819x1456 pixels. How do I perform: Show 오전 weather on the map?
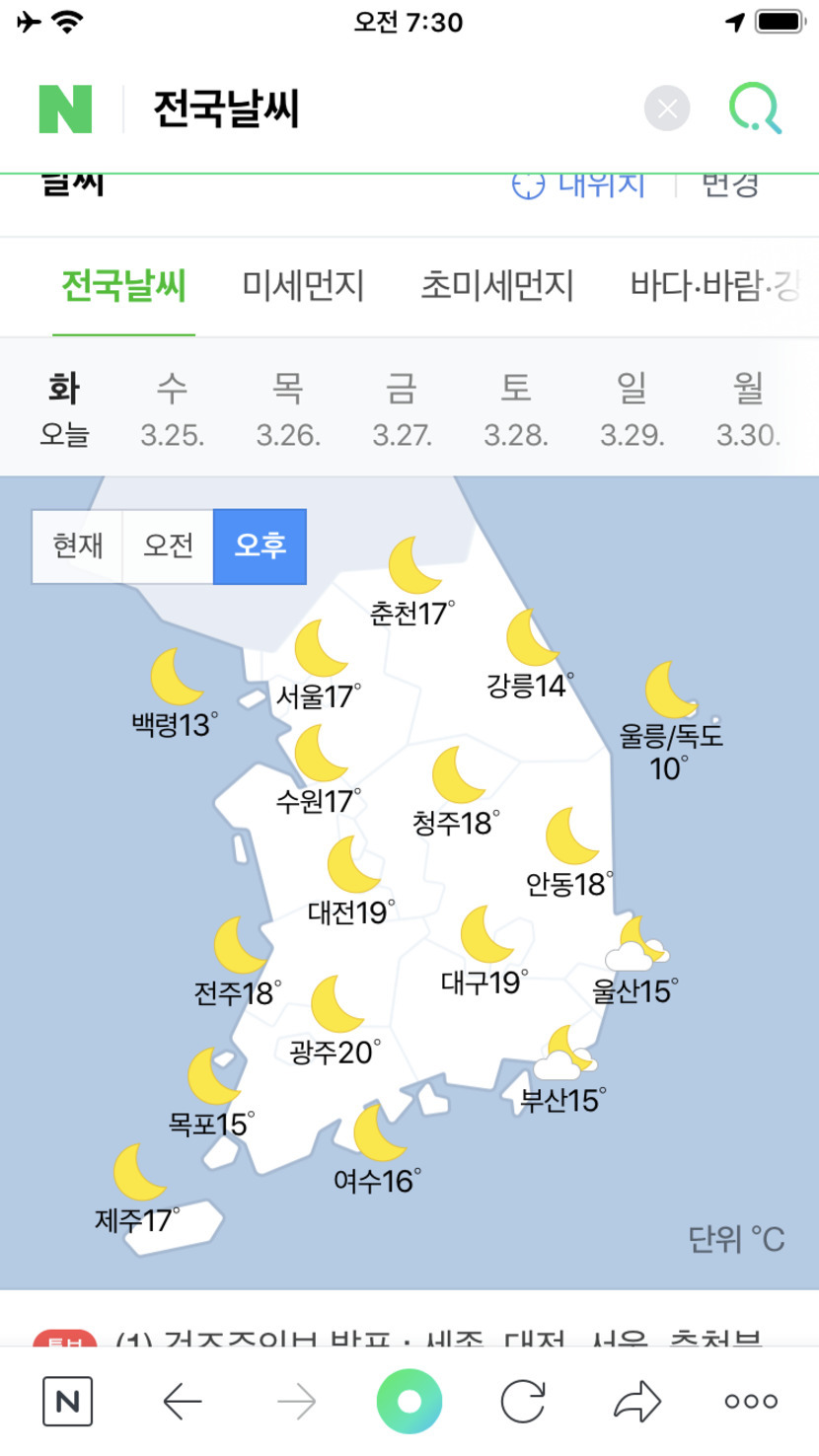pyautogui.click(x=168, y=546)
